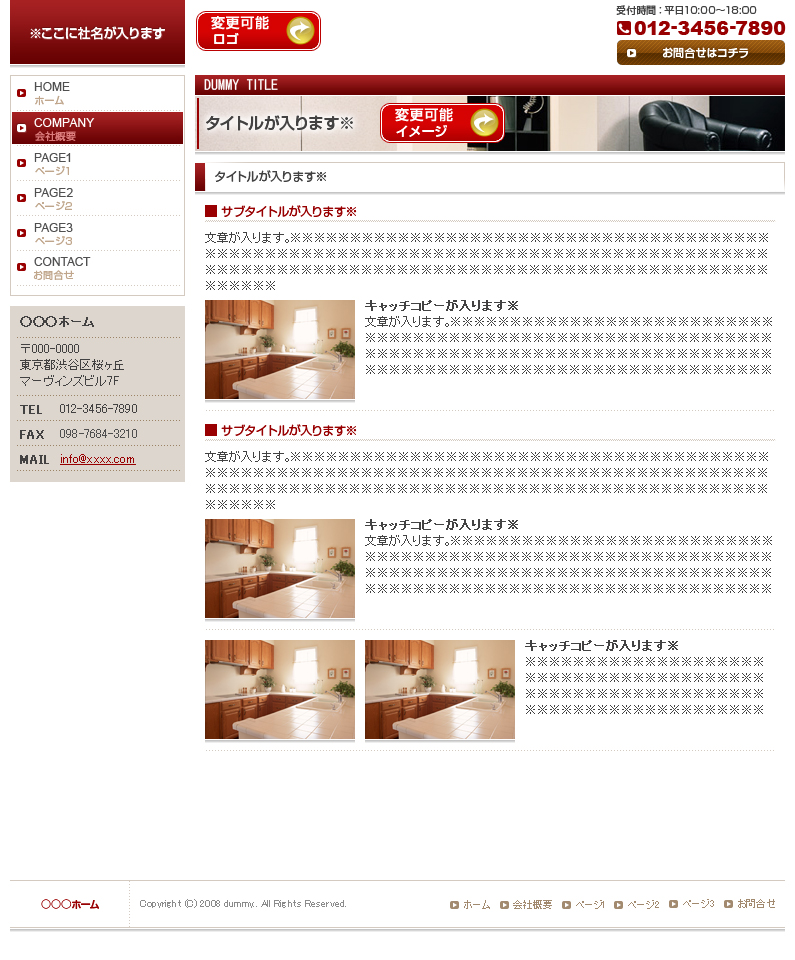795x960 pixels.
Task: Tap the お問合せはコチラ contact button
Action: [x=700, y=53]
